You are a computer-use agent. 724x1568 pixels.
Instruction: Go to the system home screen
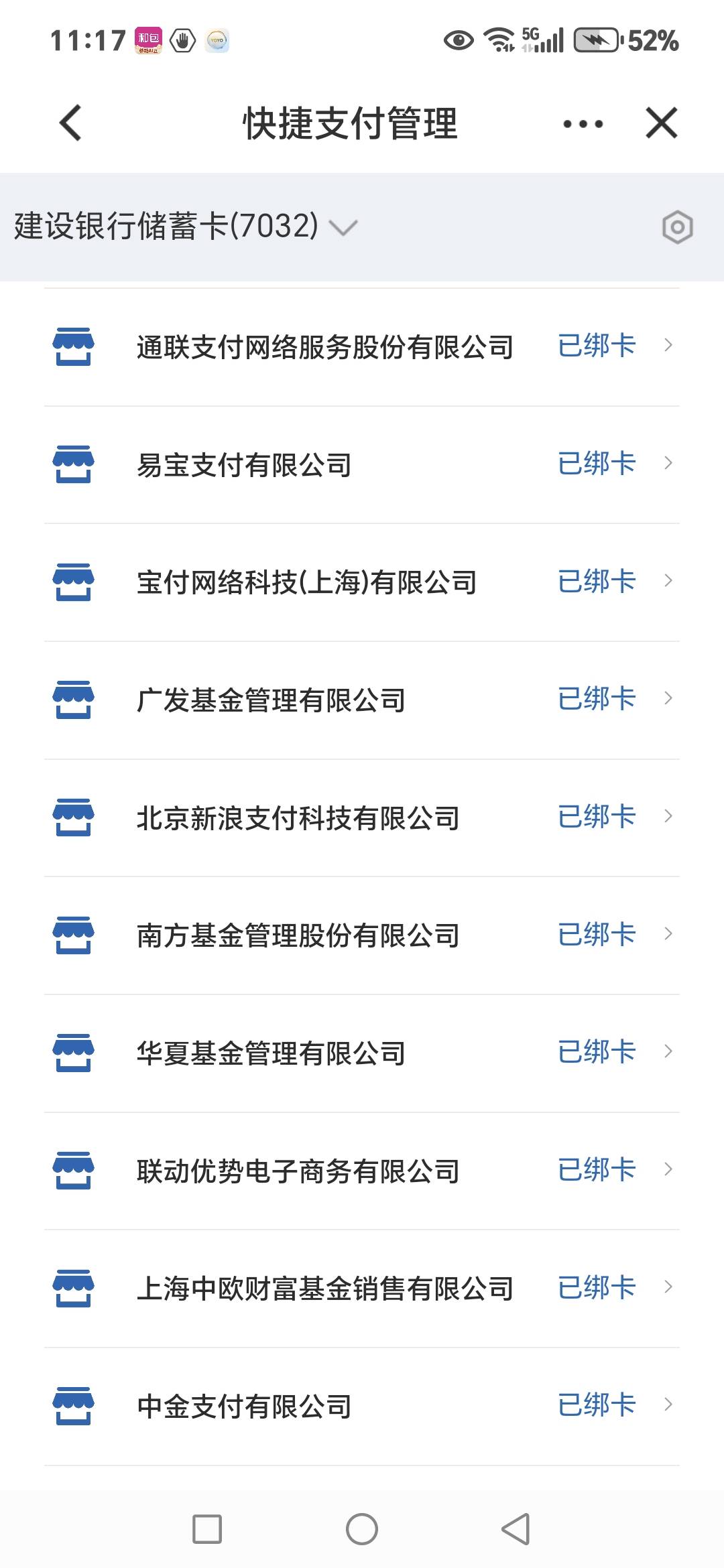(x=362, y=1529)
